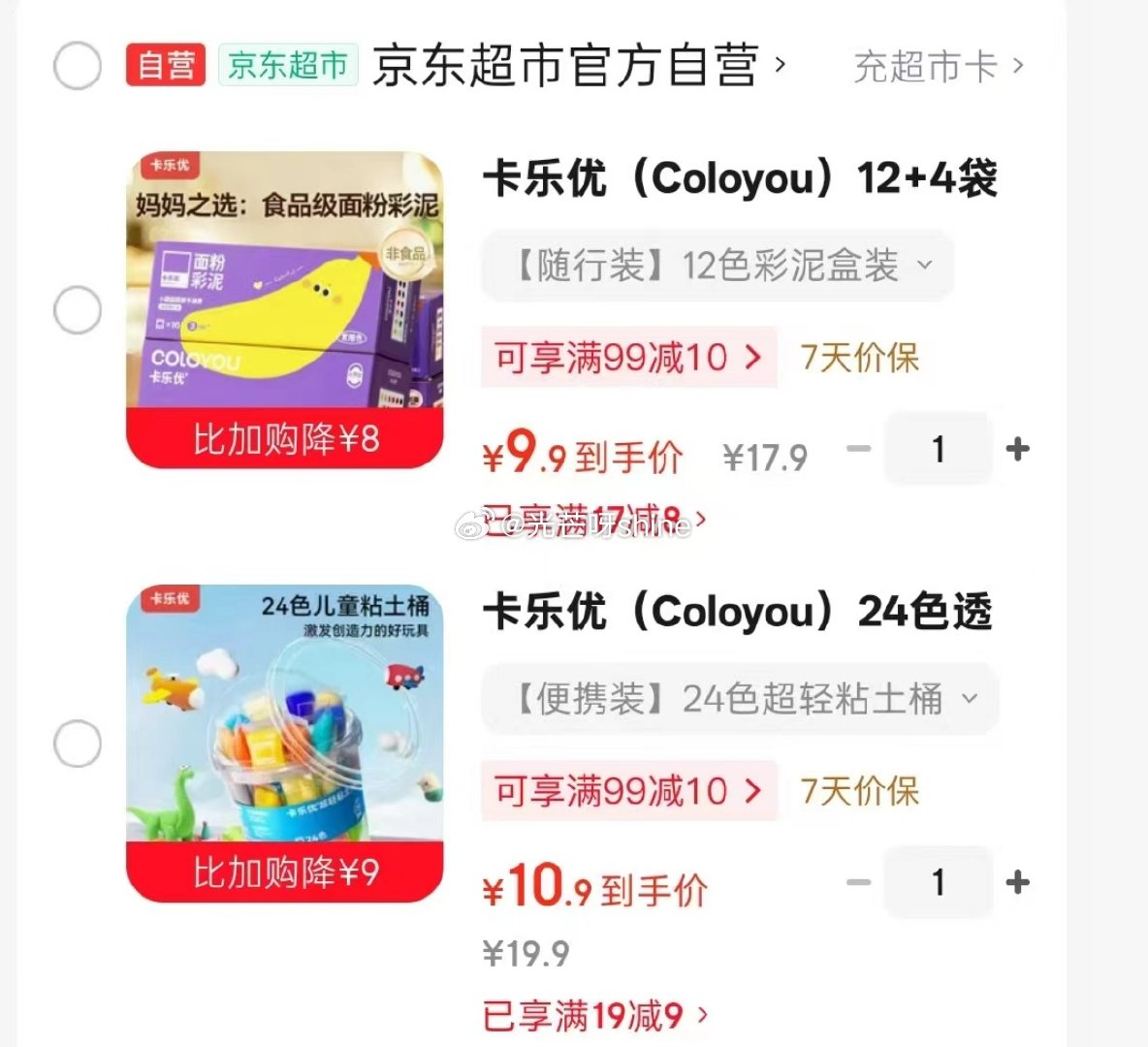The width and height of the screenshot is (1148, 1047).
Task: Increase quantity of 12色彩泥盒装
Action: [1017, 449]
